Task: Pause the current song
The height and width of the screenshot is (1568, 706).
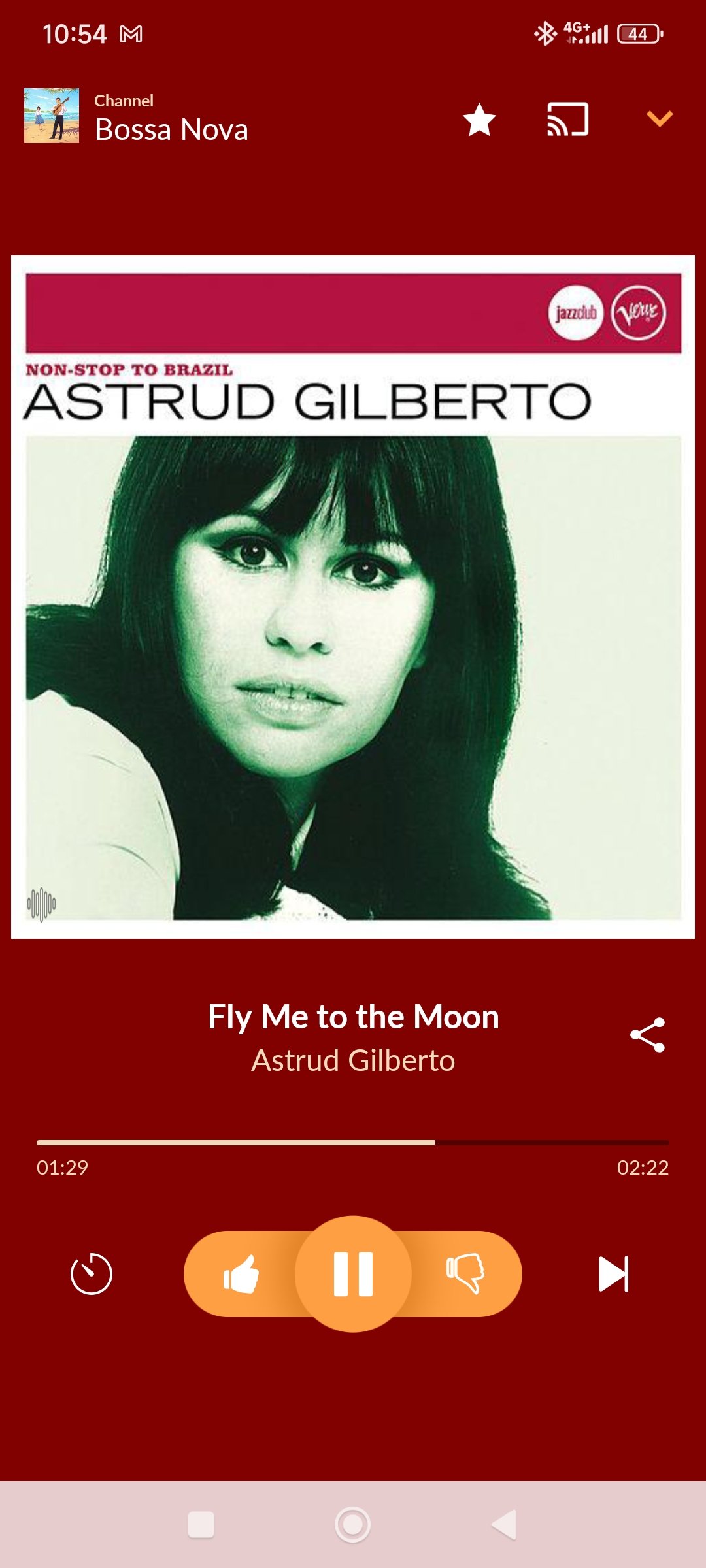Action: (353, 1273)
